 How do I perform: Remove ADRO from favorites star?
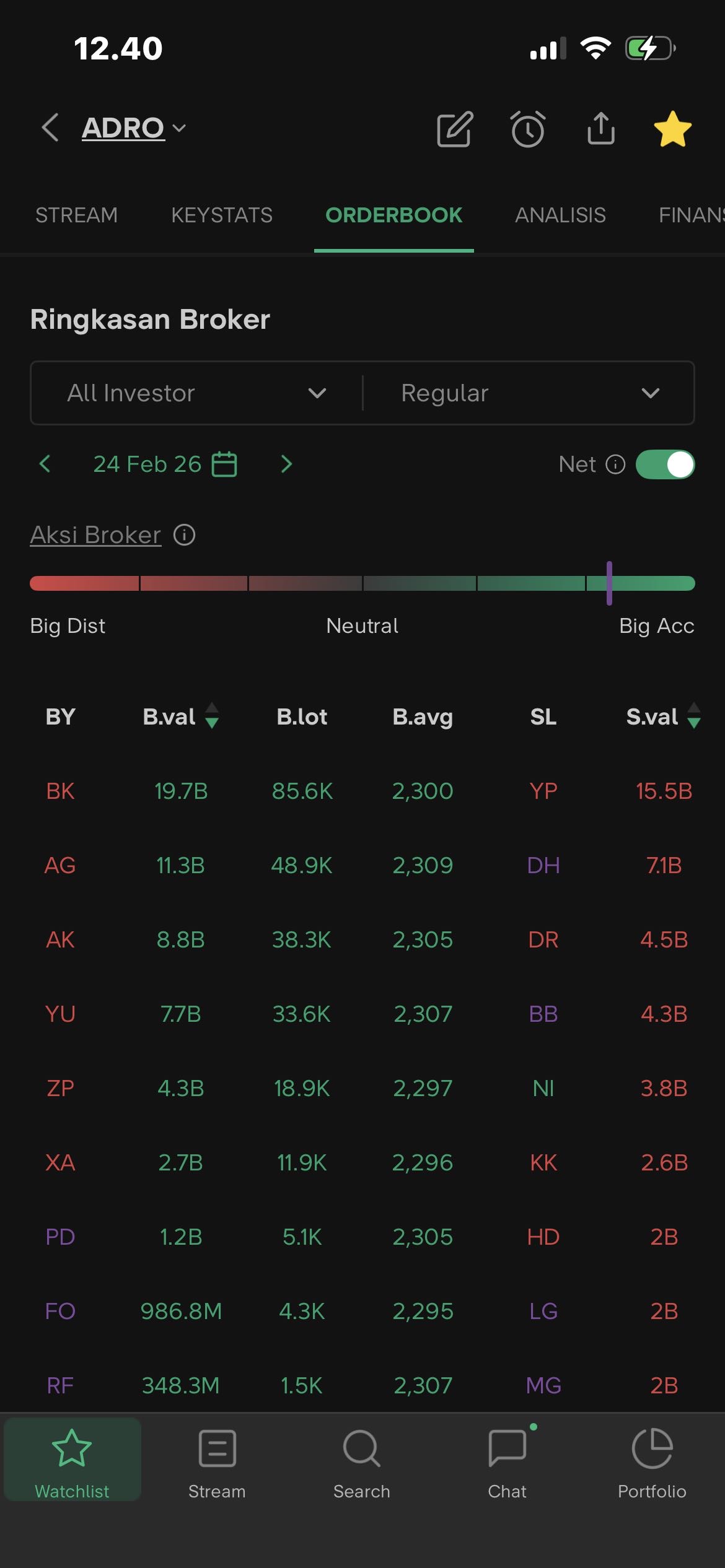[x=672, y=129]
